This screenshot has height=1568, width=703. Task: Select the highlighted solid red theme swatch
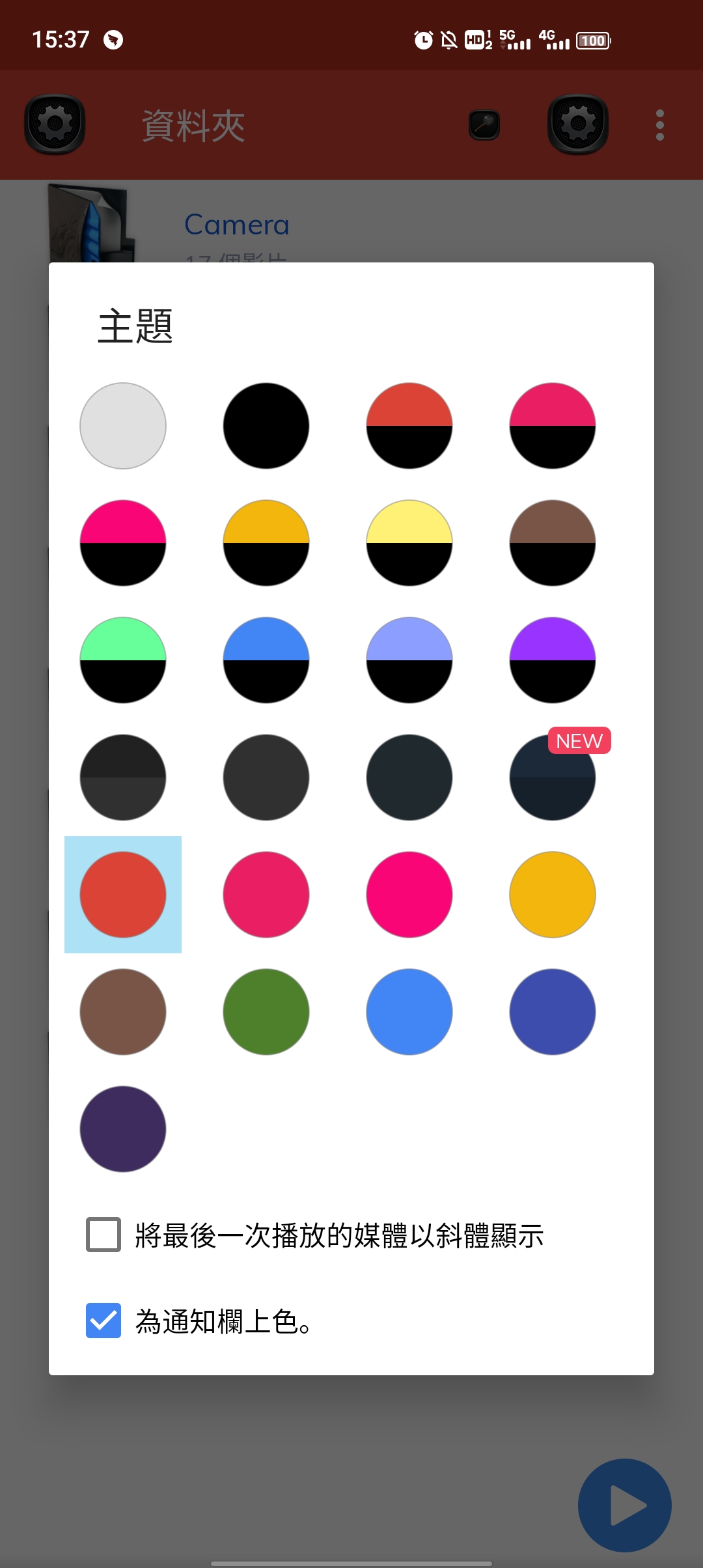click(123, 895)
